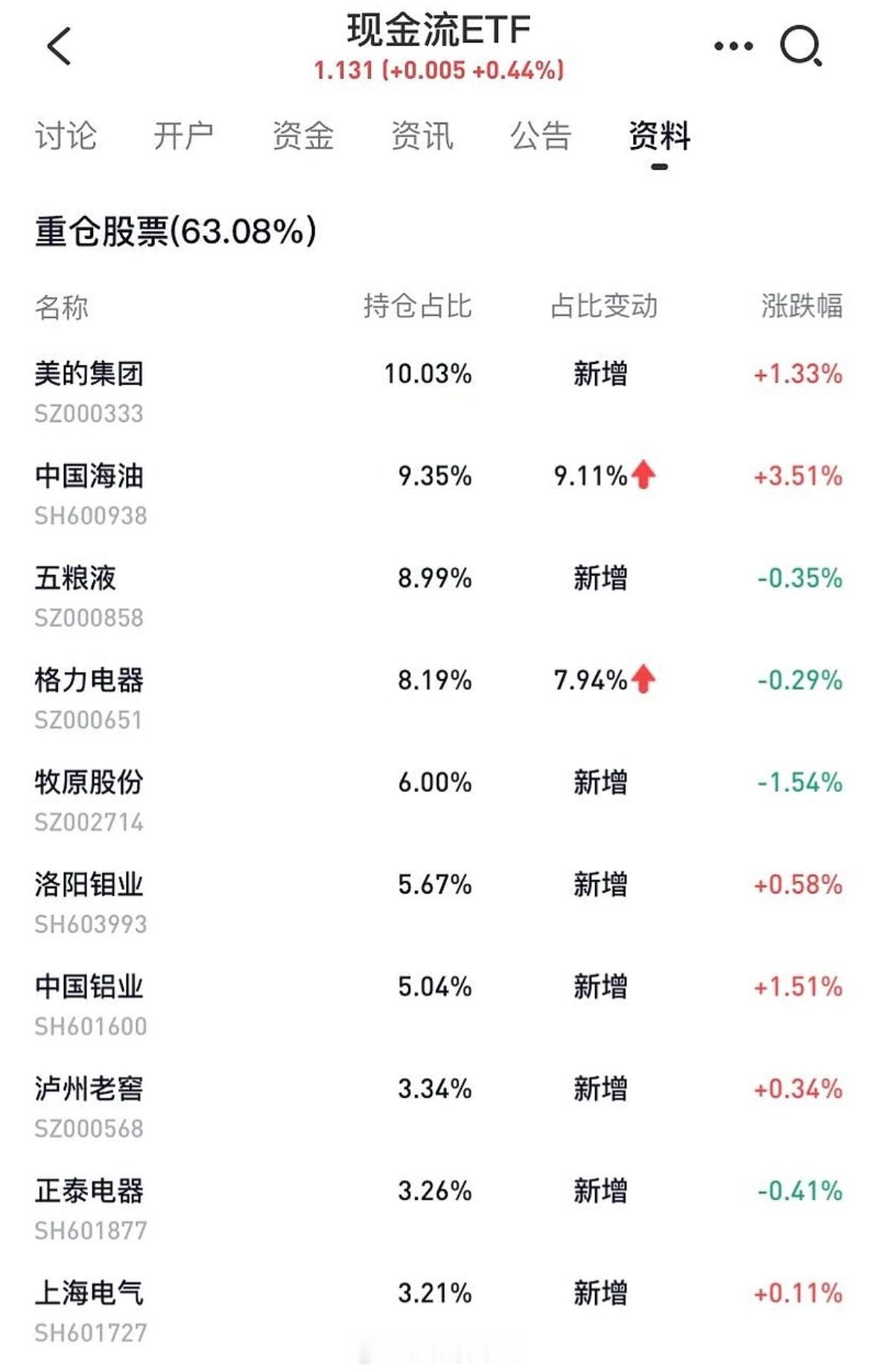Open the 牧原股份 stock row
This screenshot has width=878, height=1372.
(x=439, y=801)
